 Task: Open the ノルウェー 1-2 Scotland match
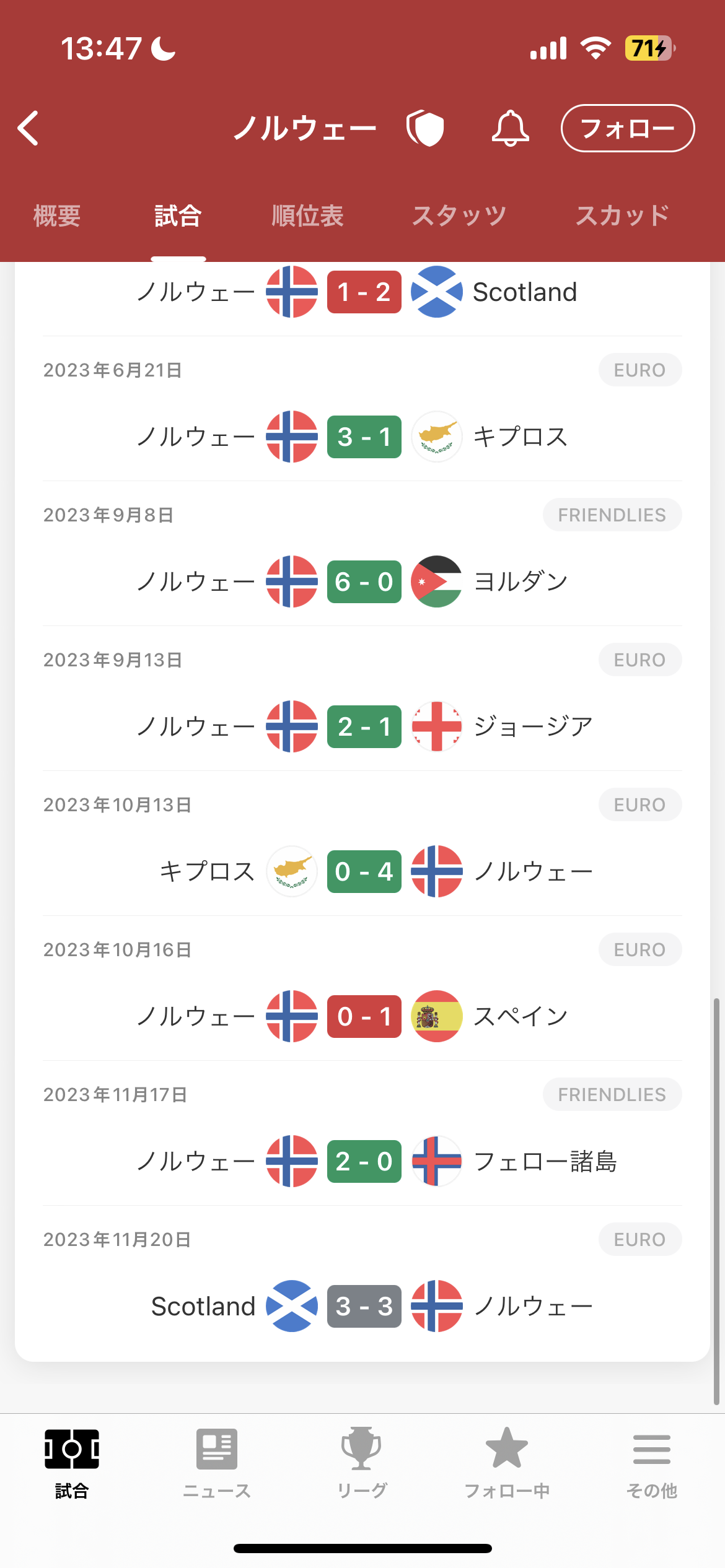(362, 292)
